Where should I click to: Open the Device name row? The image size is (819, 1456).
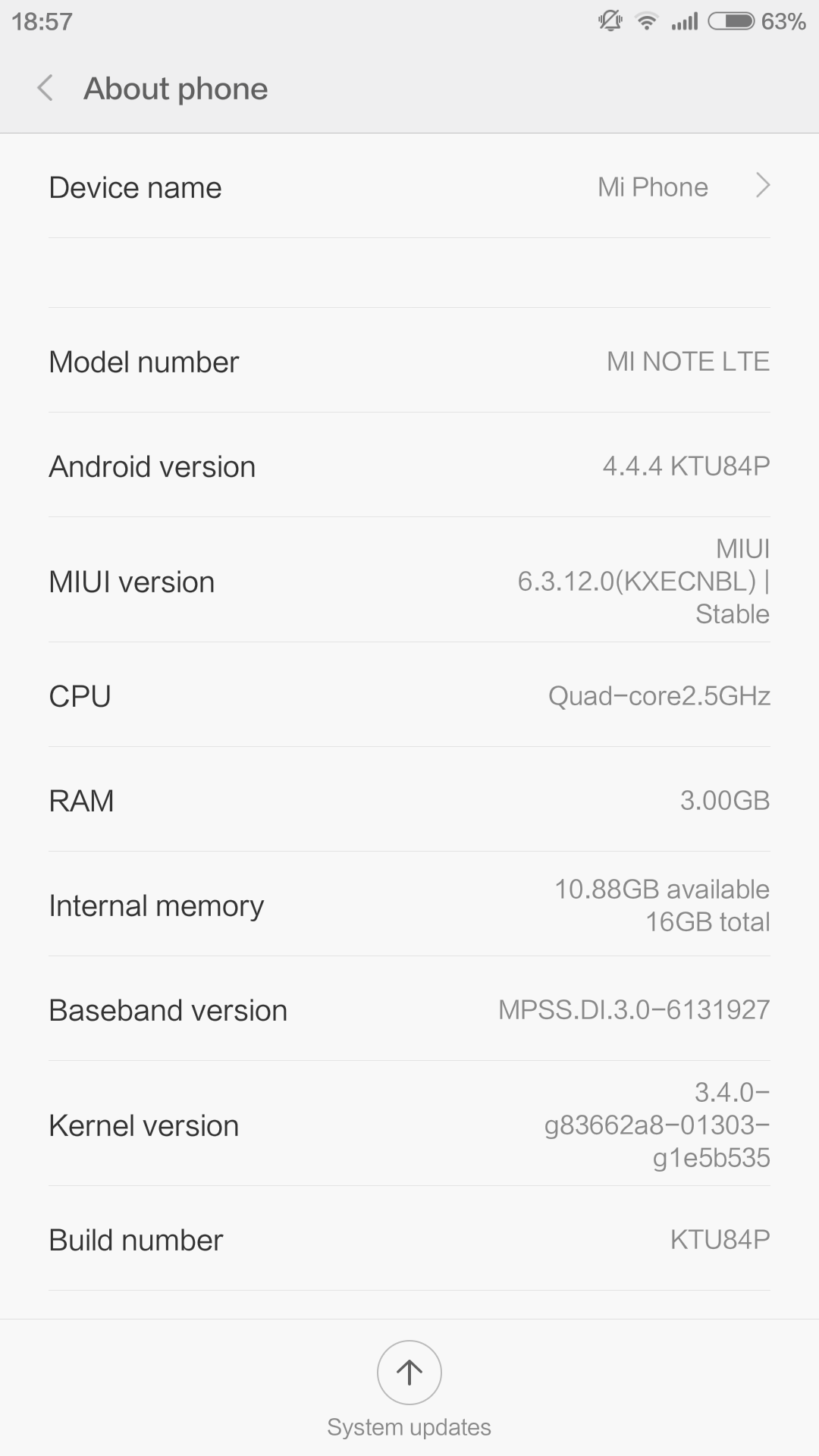409,187
